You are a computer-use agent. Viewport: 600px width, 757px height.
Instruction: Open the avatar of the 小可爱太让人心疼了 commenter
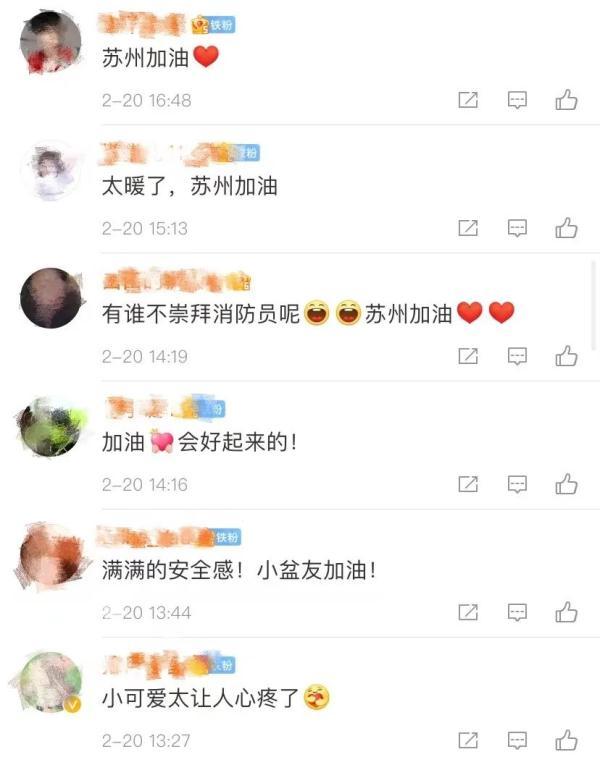48,682
